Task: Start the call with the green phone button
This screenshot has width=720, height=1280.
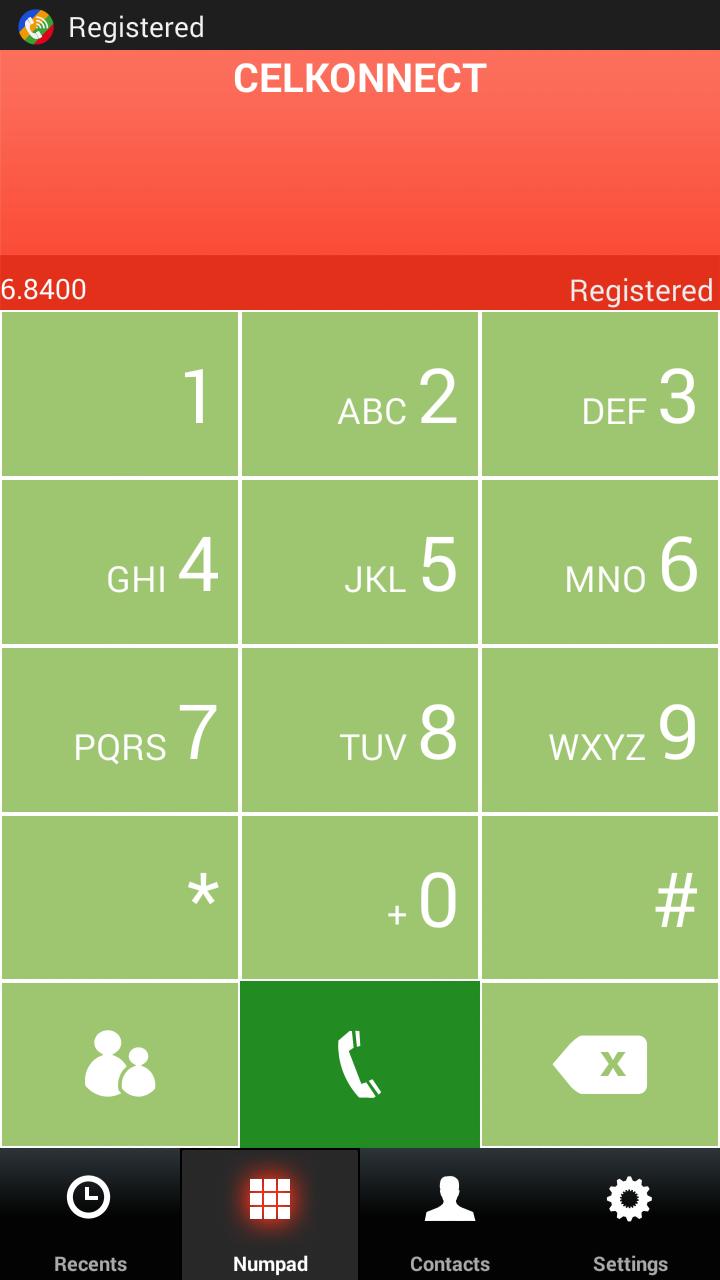Action: pos(360,1064)
